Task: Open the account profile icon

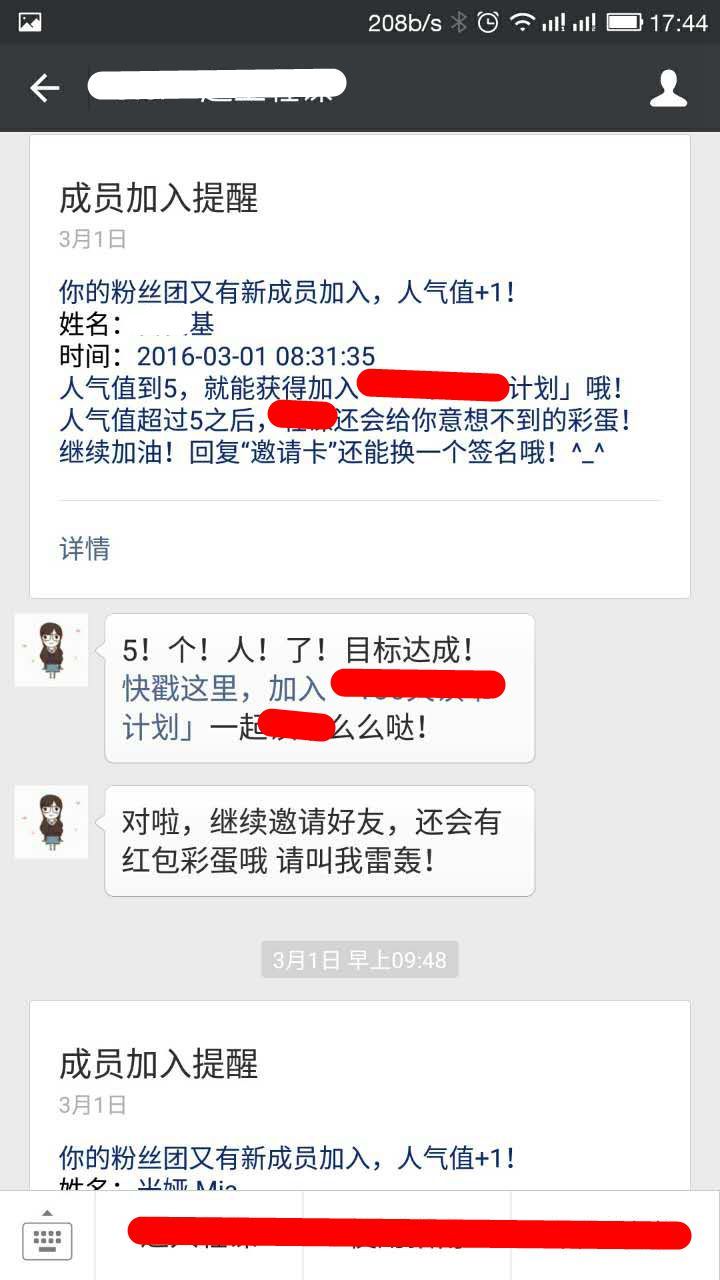Action: click(668, 88)
